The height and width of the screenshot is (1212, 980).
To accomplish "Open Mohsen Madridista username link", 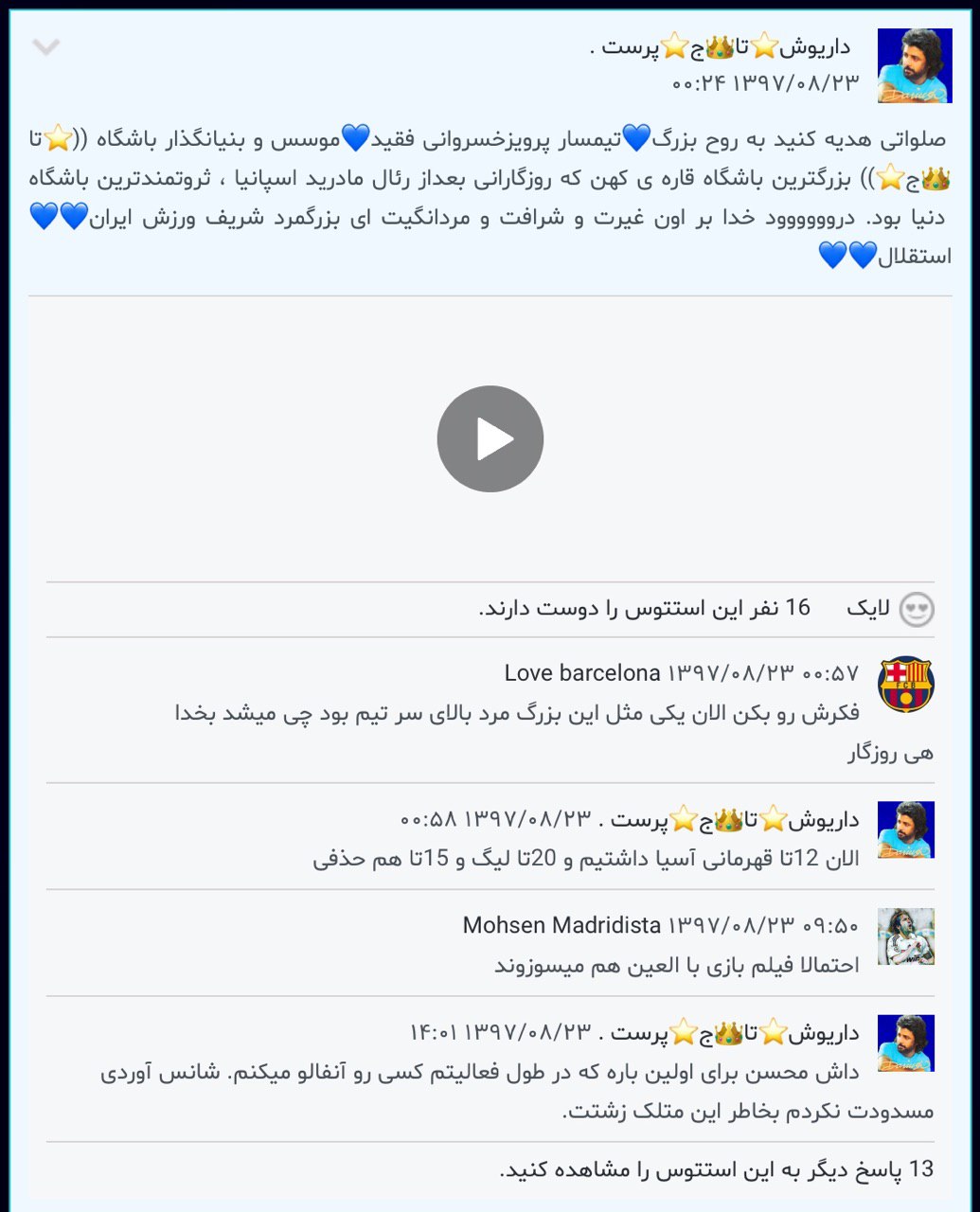I will (561, 925).
